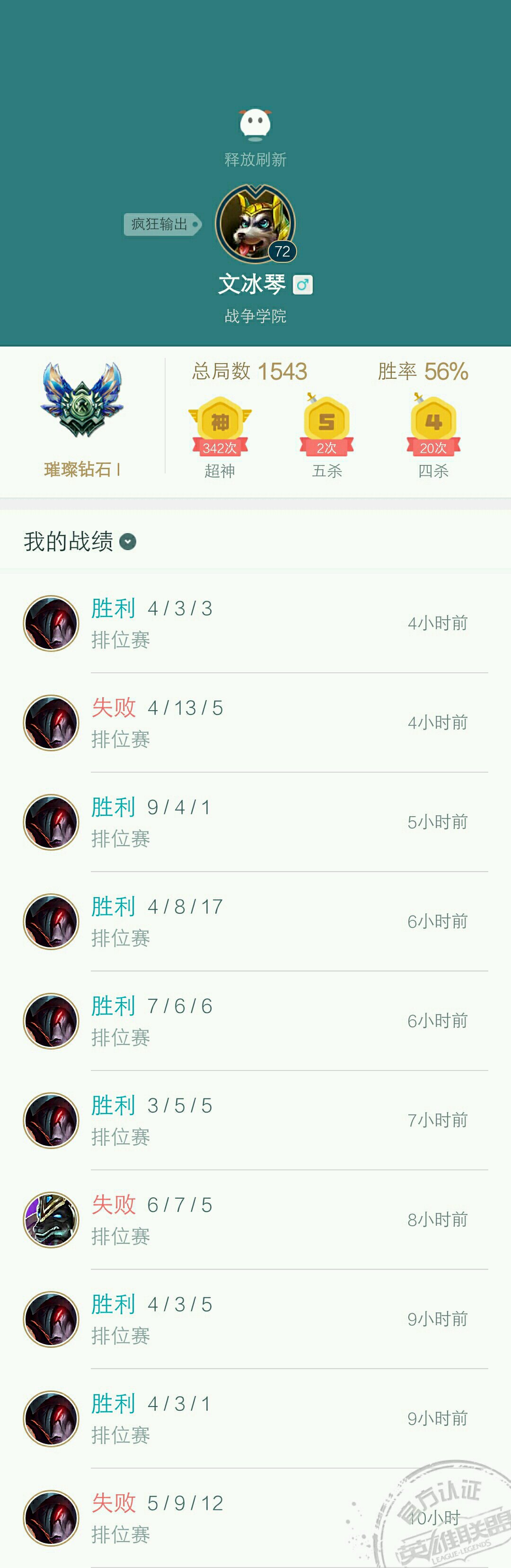This screenshot has width=511, height=1568.
Task: View the 胜利 4/8/17 match details
Action: coord(255,921)
